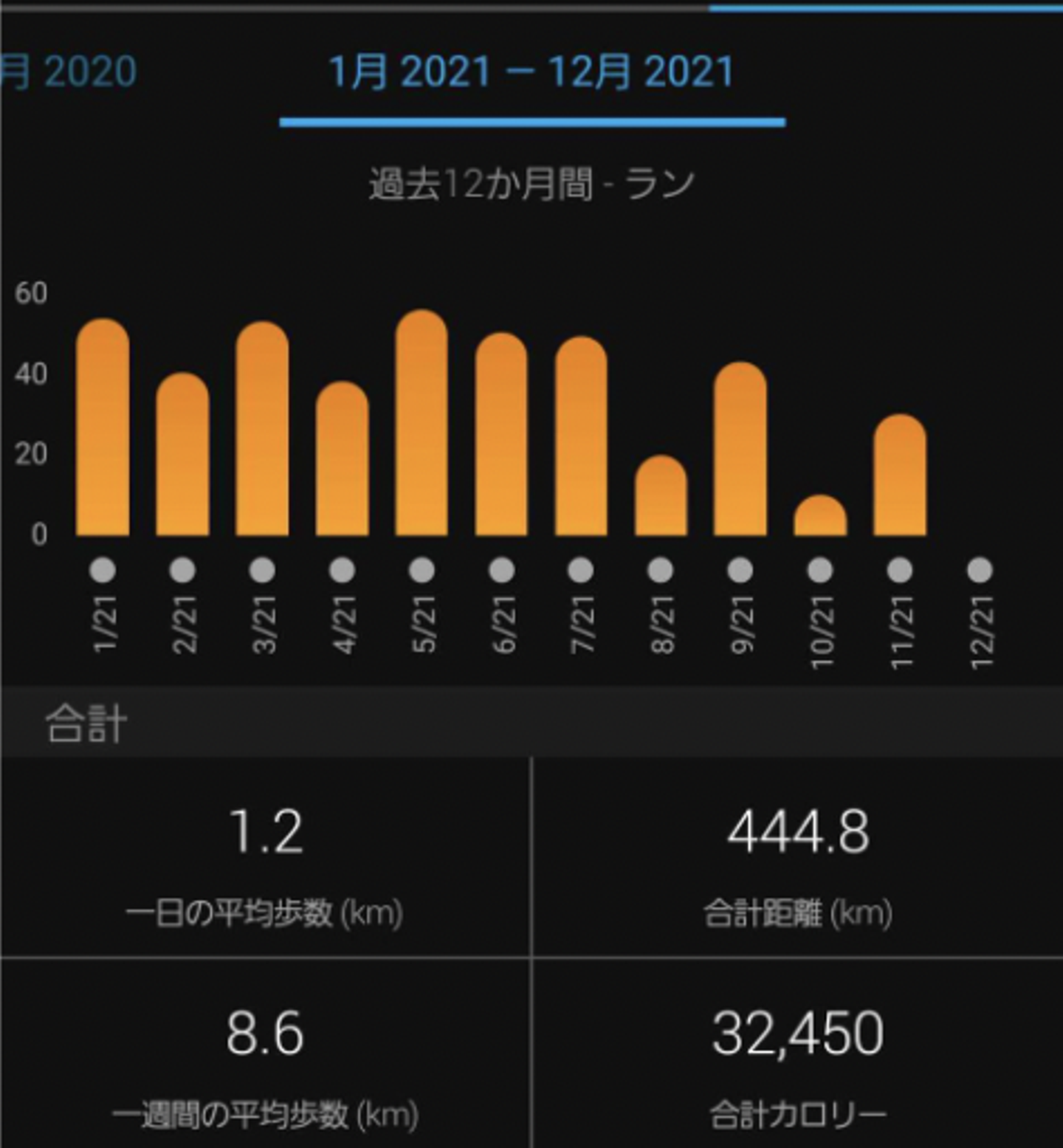Switch to the previous 2020 period tab
Image resolution: width=1063 pixels, height=1148 pixels.
(x=68, y=72)
